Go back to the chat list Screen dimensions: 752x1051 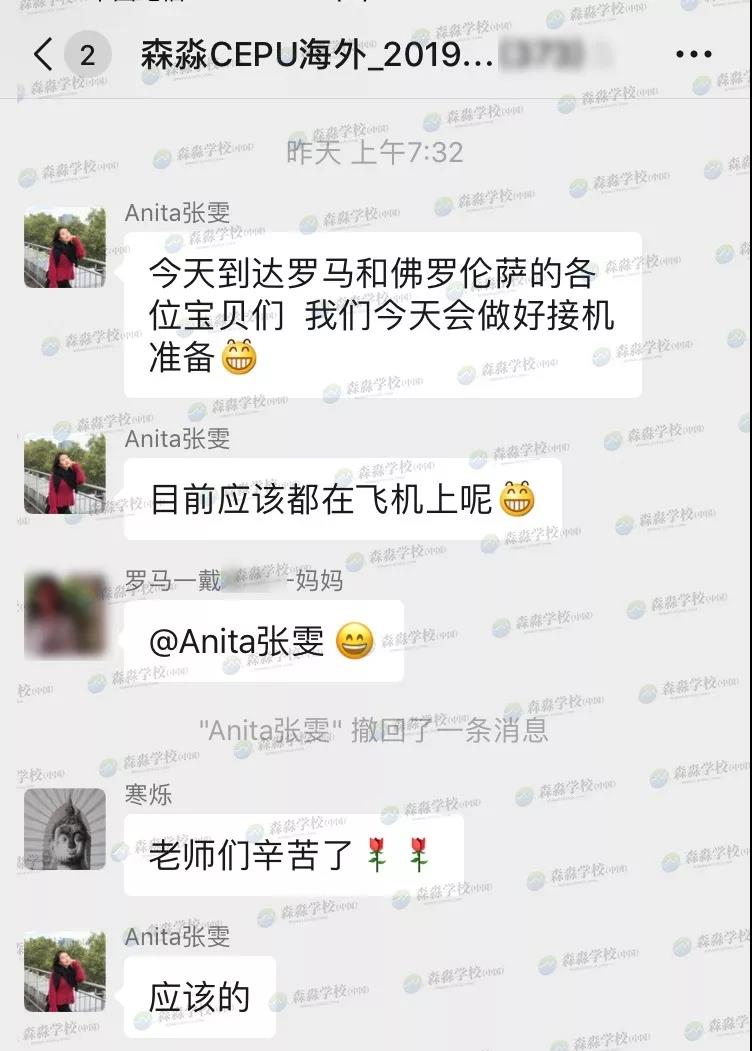43,55
